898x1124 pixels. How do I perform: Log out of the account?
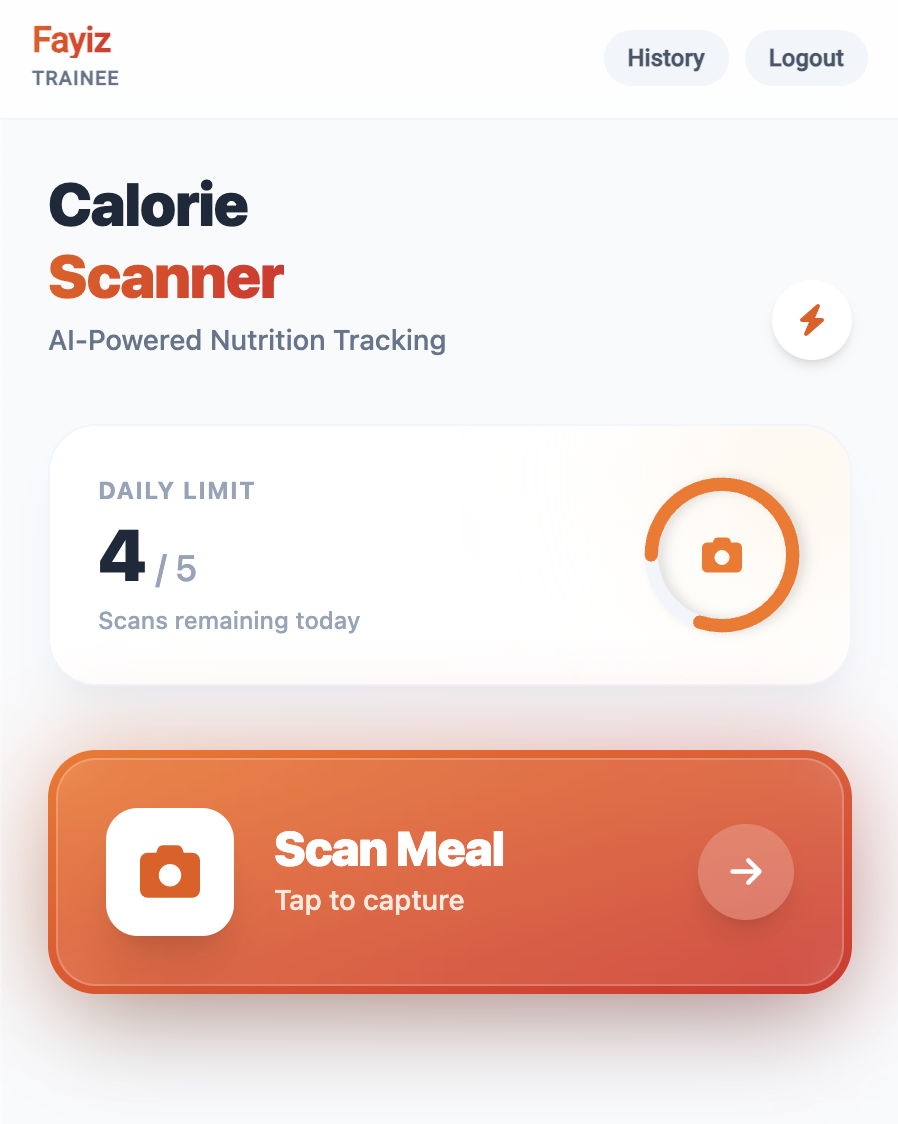(x=806, y=58)
